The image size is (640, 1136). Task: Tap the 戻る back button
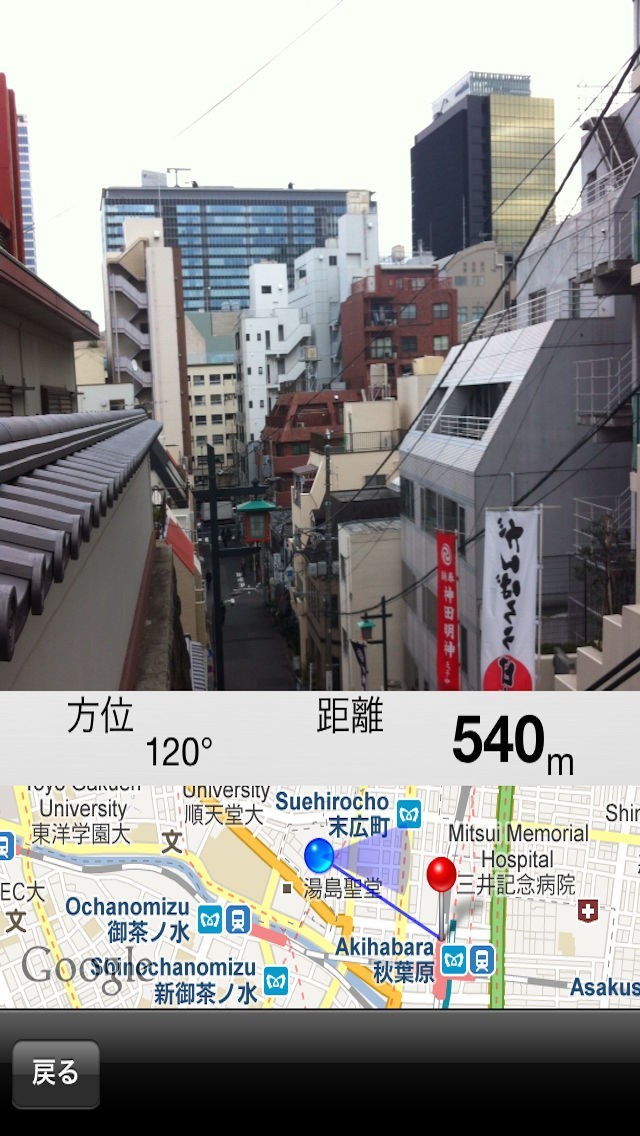[56, 1074]
